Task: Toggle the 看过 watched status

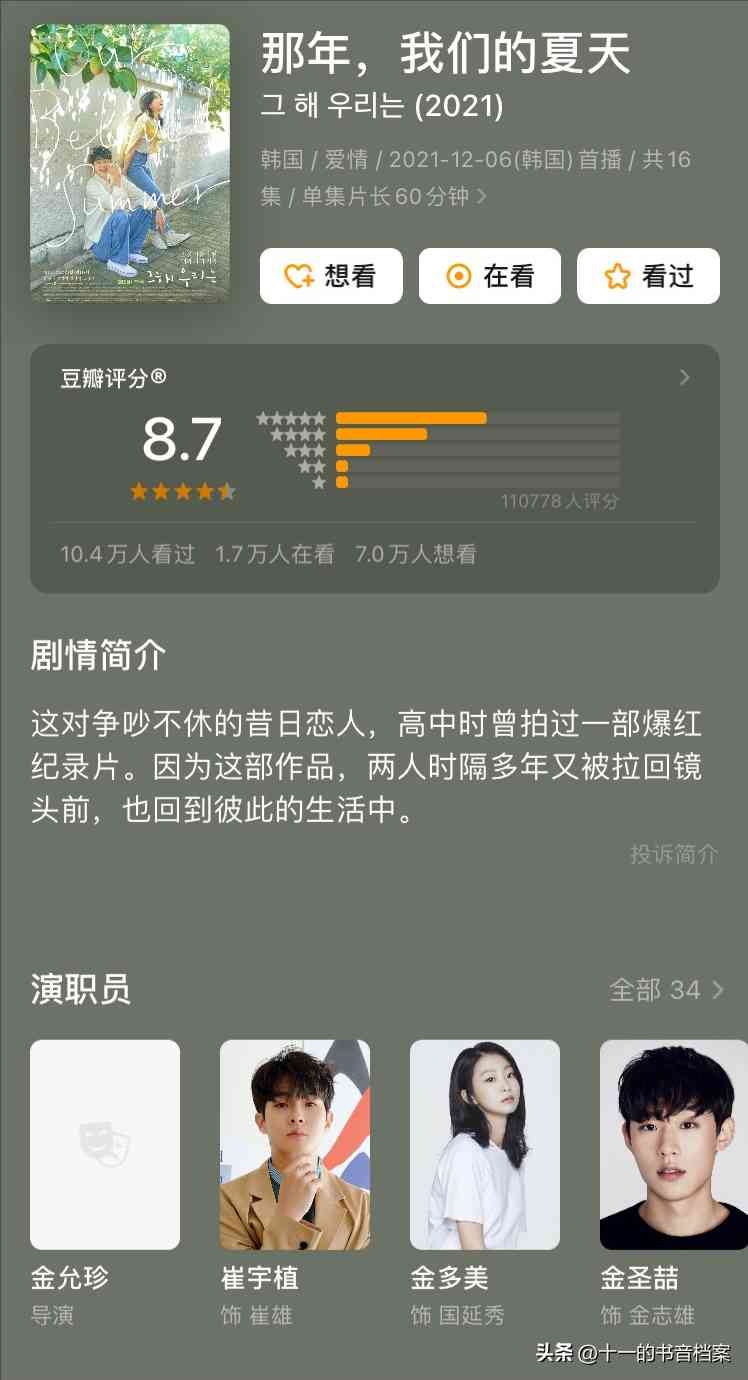Action: (x=648, y=276)
